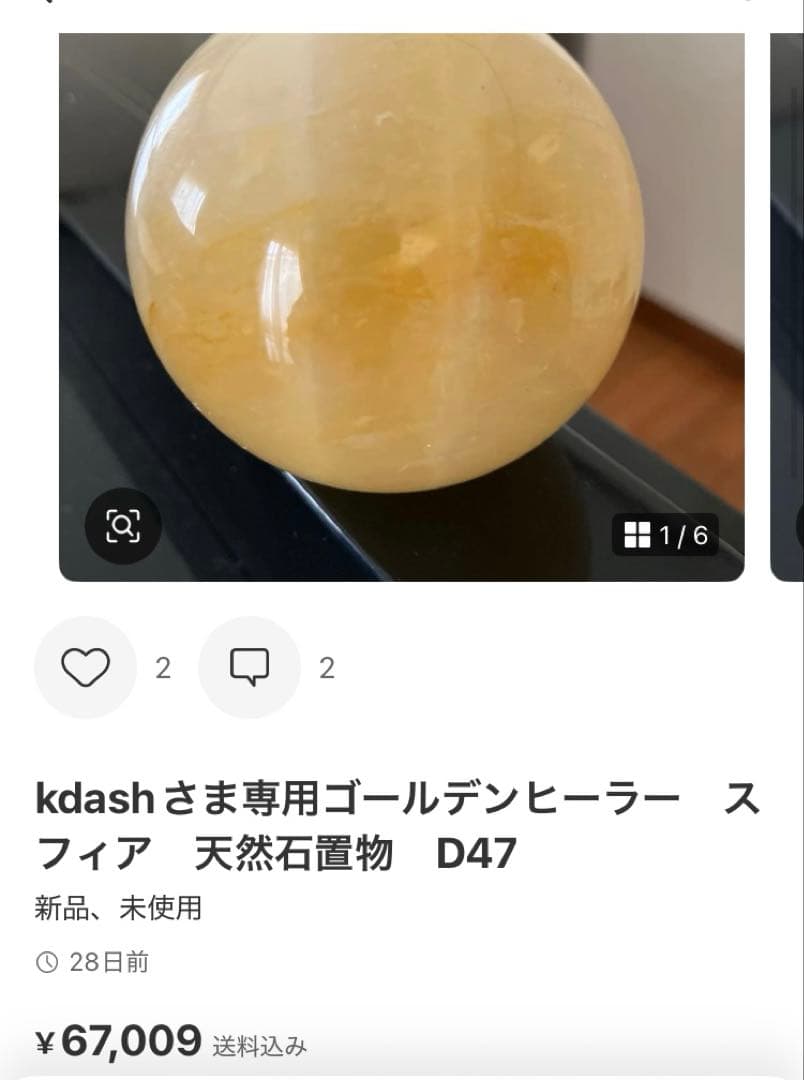Tap the 送料込み shipping-included label
This screenshot has width=804, height=1080.
(258, 1046)
